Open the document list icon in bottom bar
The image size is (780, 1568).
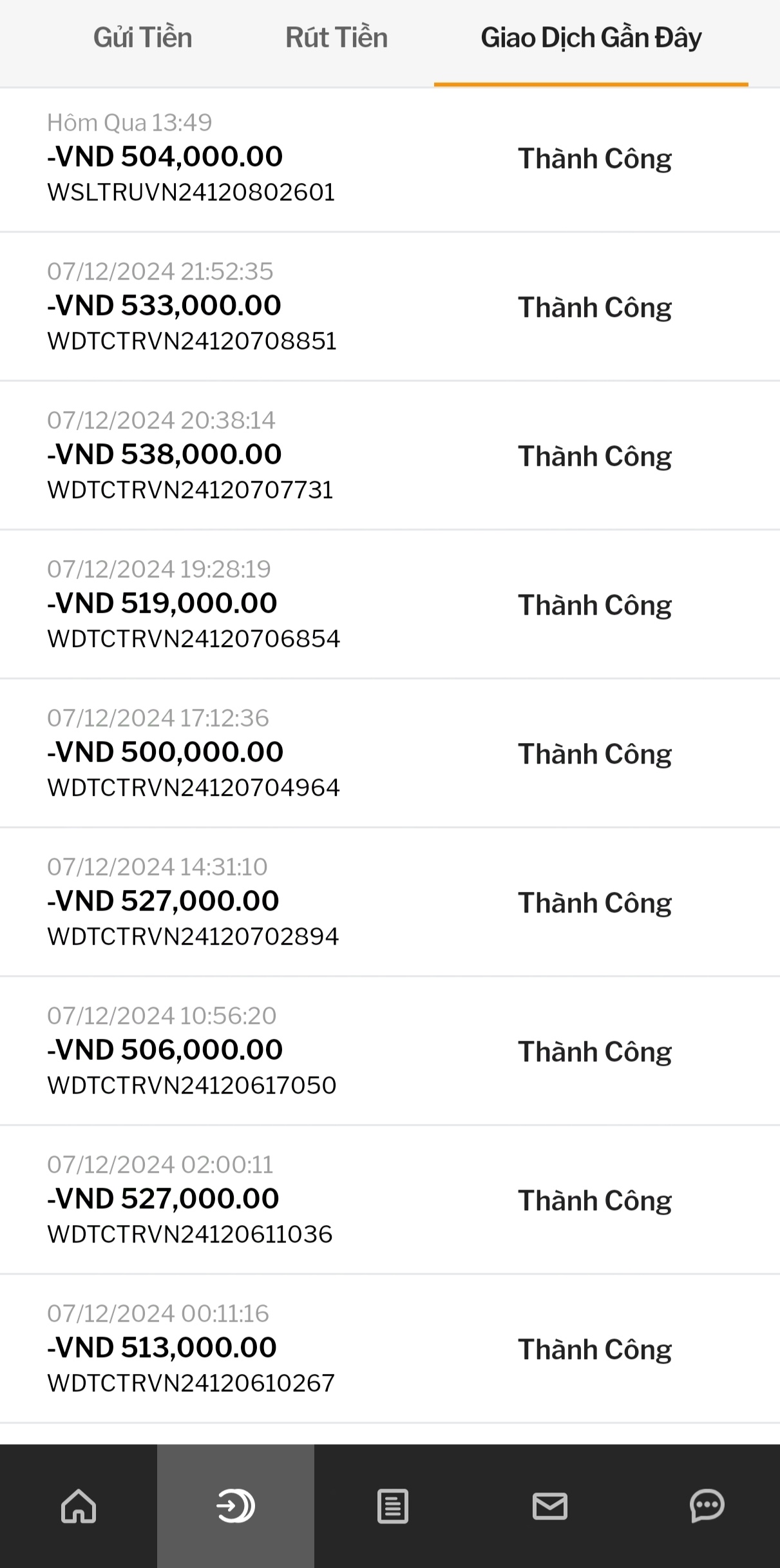392,1505
